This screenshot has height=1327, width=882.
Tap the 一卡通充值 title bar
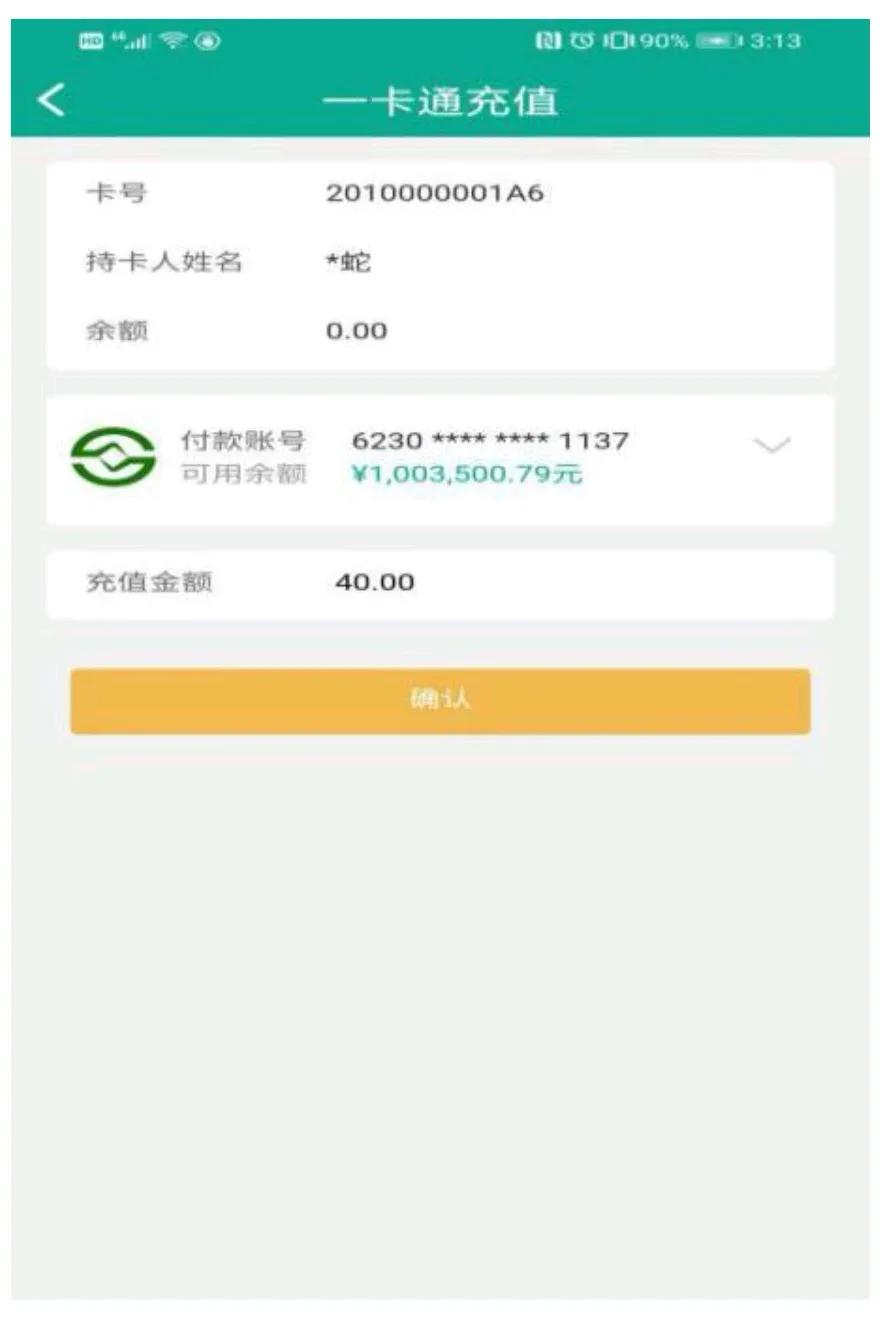(x=441, y=98)
